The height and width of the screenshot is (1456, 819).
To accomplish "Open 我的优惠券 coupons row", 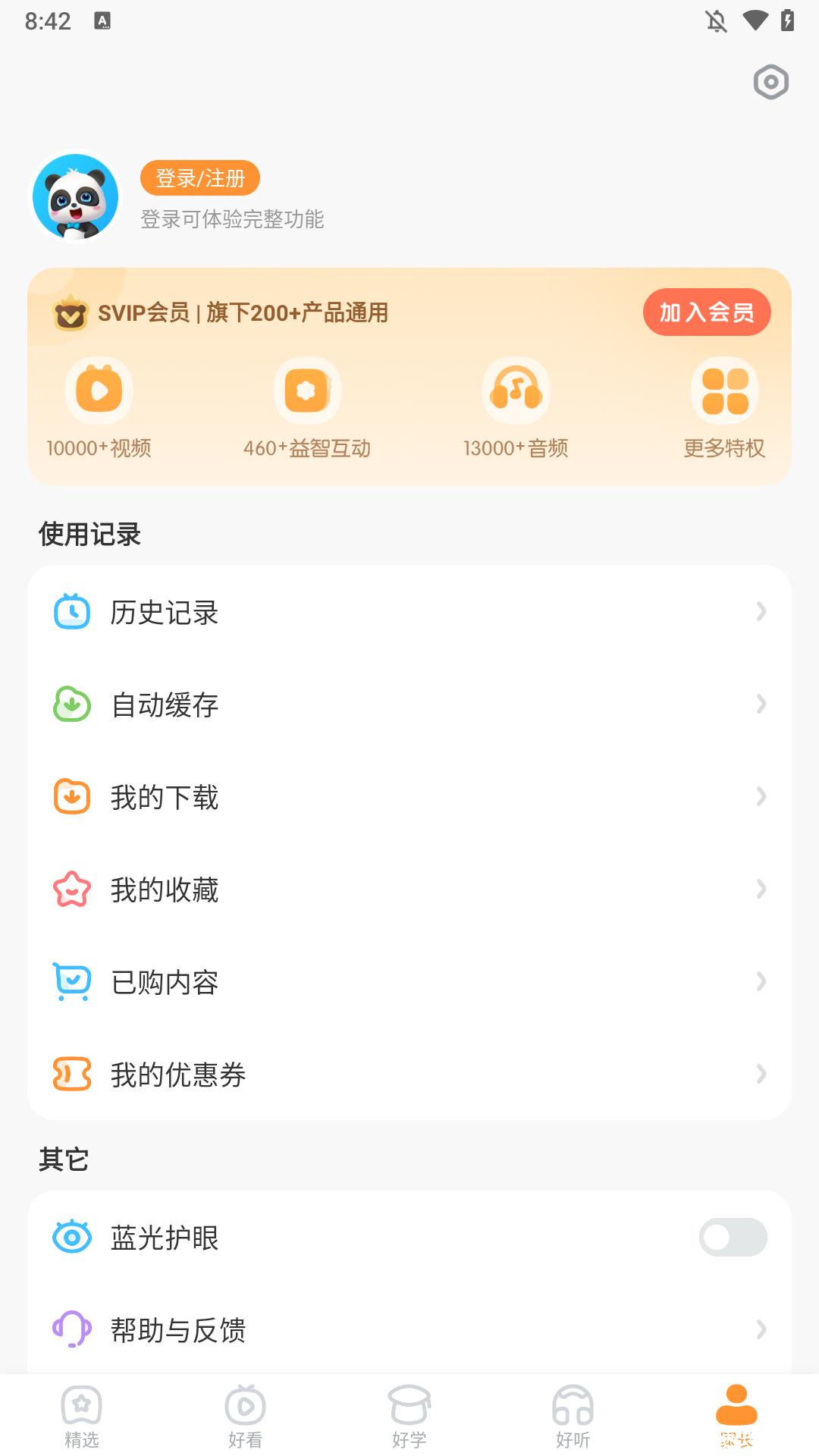I will click(409, 1075).
